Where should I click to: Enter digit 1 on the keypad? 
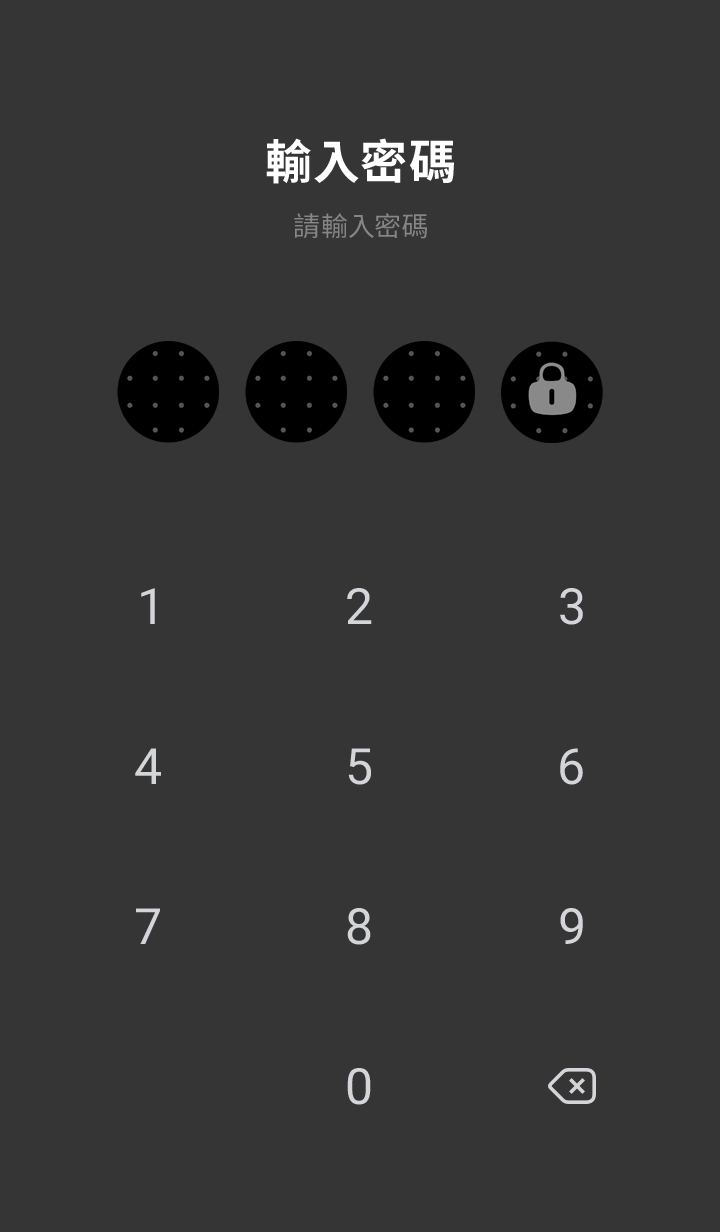149,607
